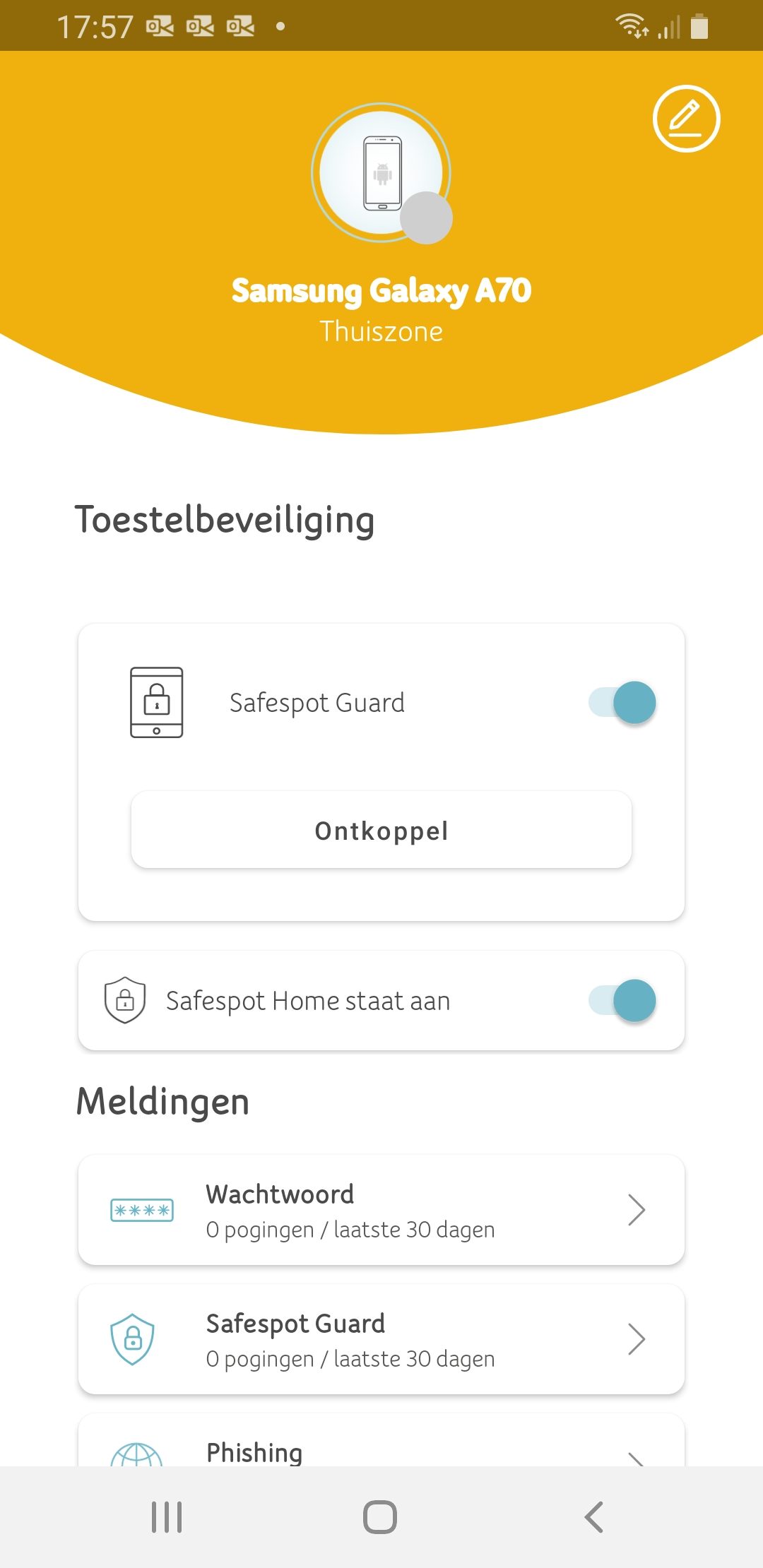
Task: Open the Wachtwoord notifications row
Action: (381, 1210)
